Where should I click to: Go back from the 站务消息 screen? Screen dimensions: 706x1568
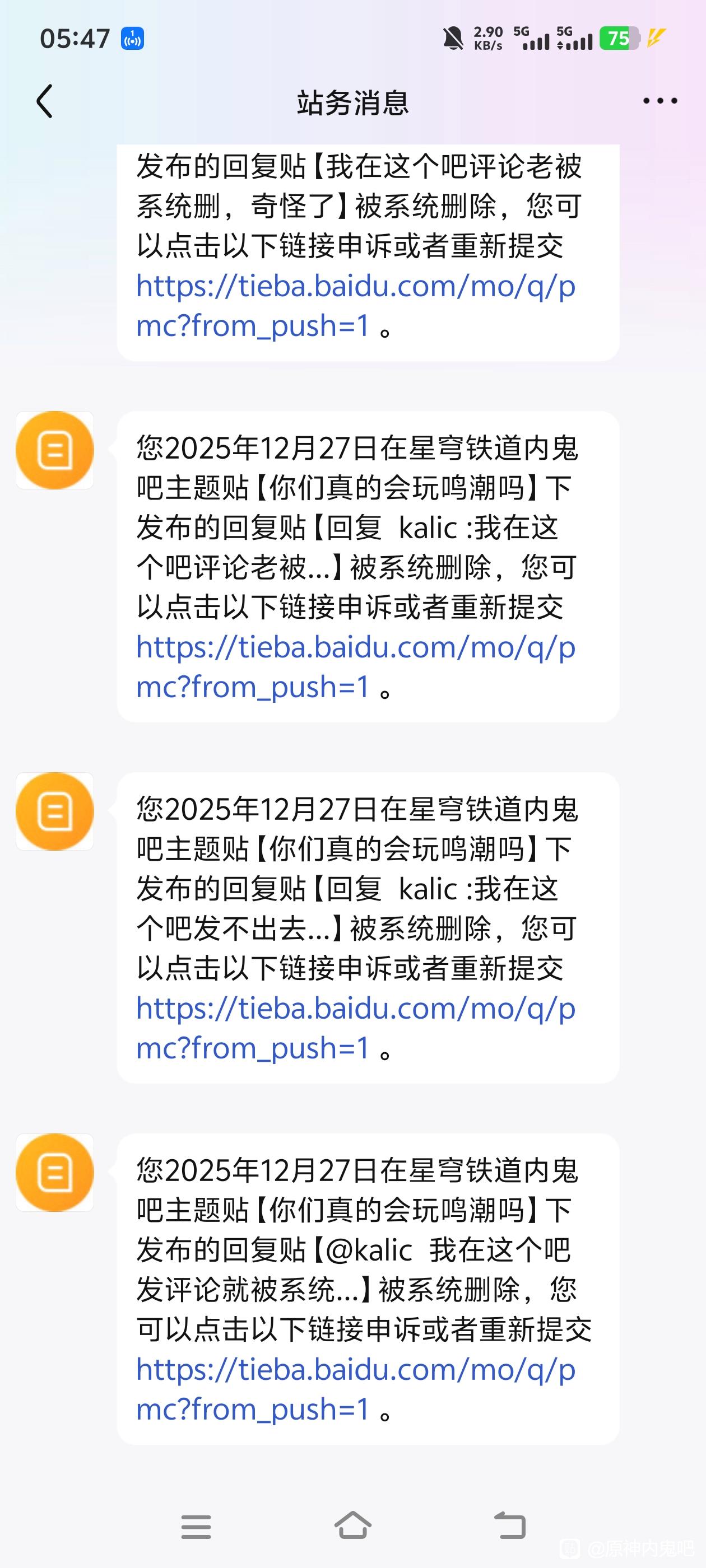point(45,101)
